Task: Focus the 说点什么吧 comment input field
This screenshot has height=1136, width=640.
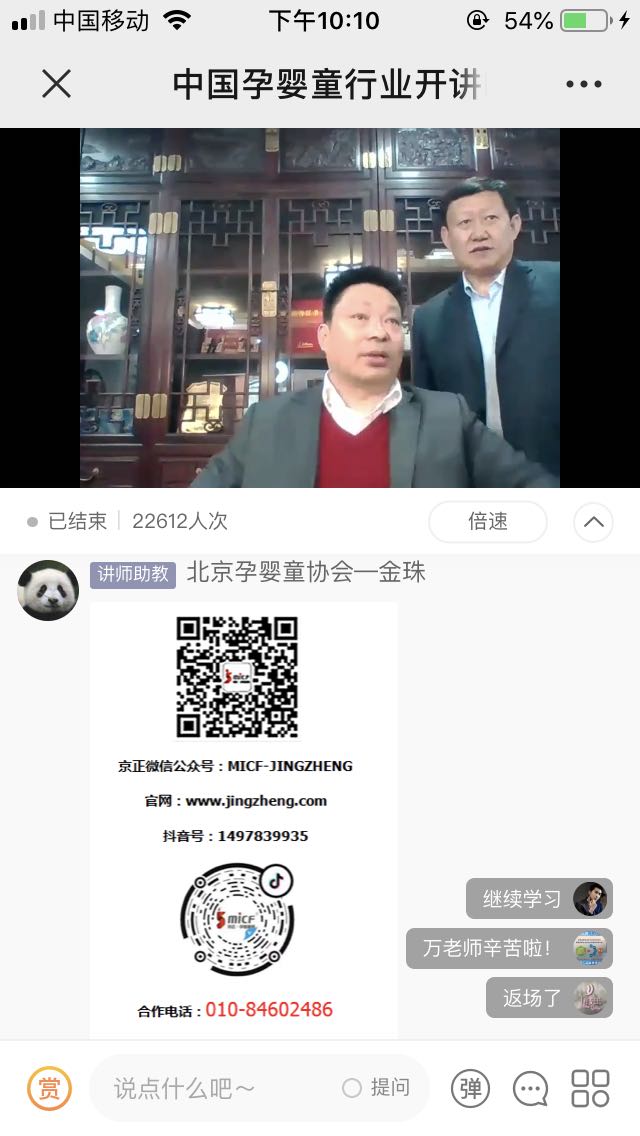Action: (x=220, y=1088)
